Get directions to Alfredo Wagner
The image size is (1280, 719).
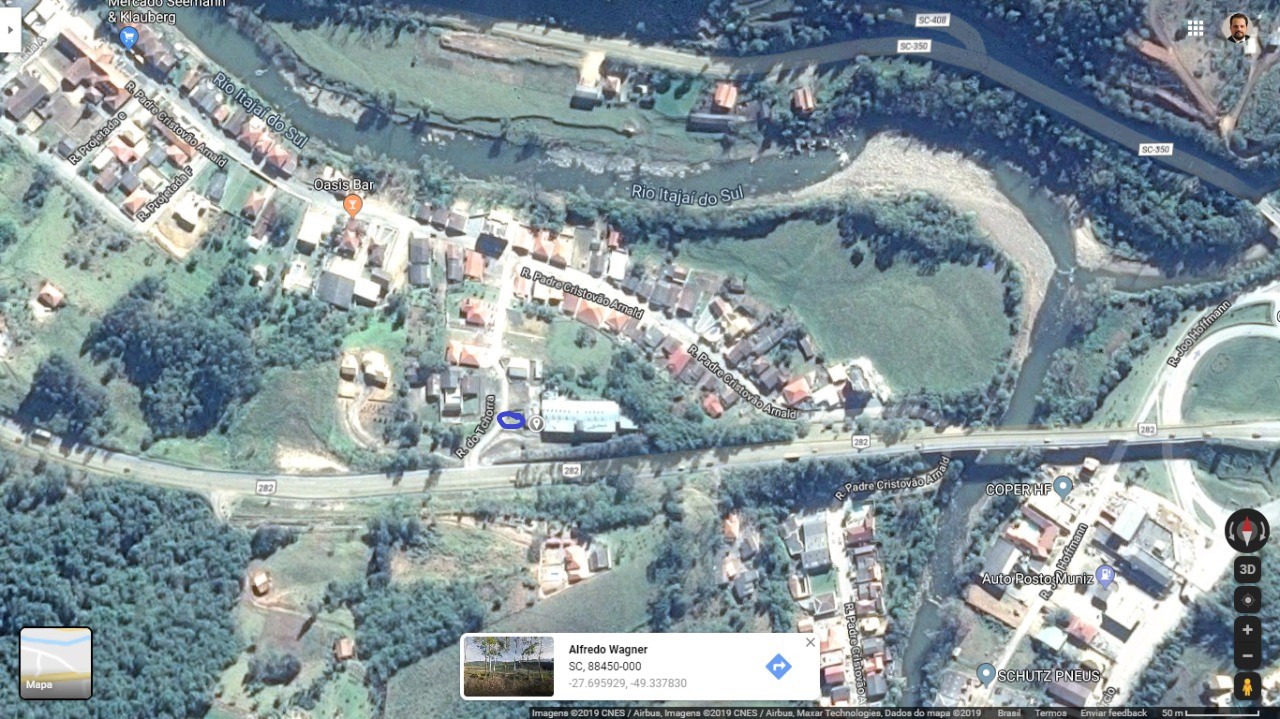(x=778, y=666)
